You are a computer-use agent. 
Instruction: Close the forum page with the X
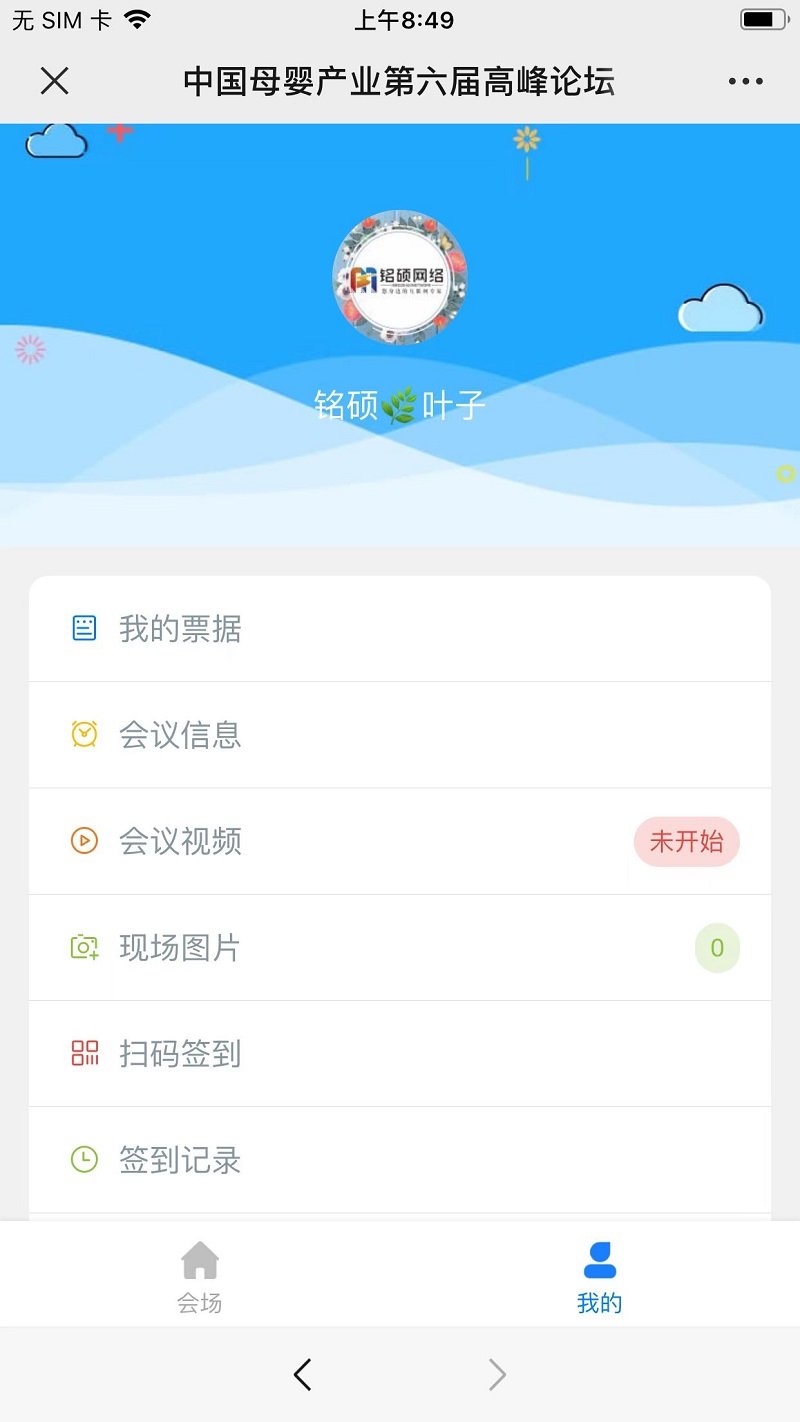coord(54,81)
